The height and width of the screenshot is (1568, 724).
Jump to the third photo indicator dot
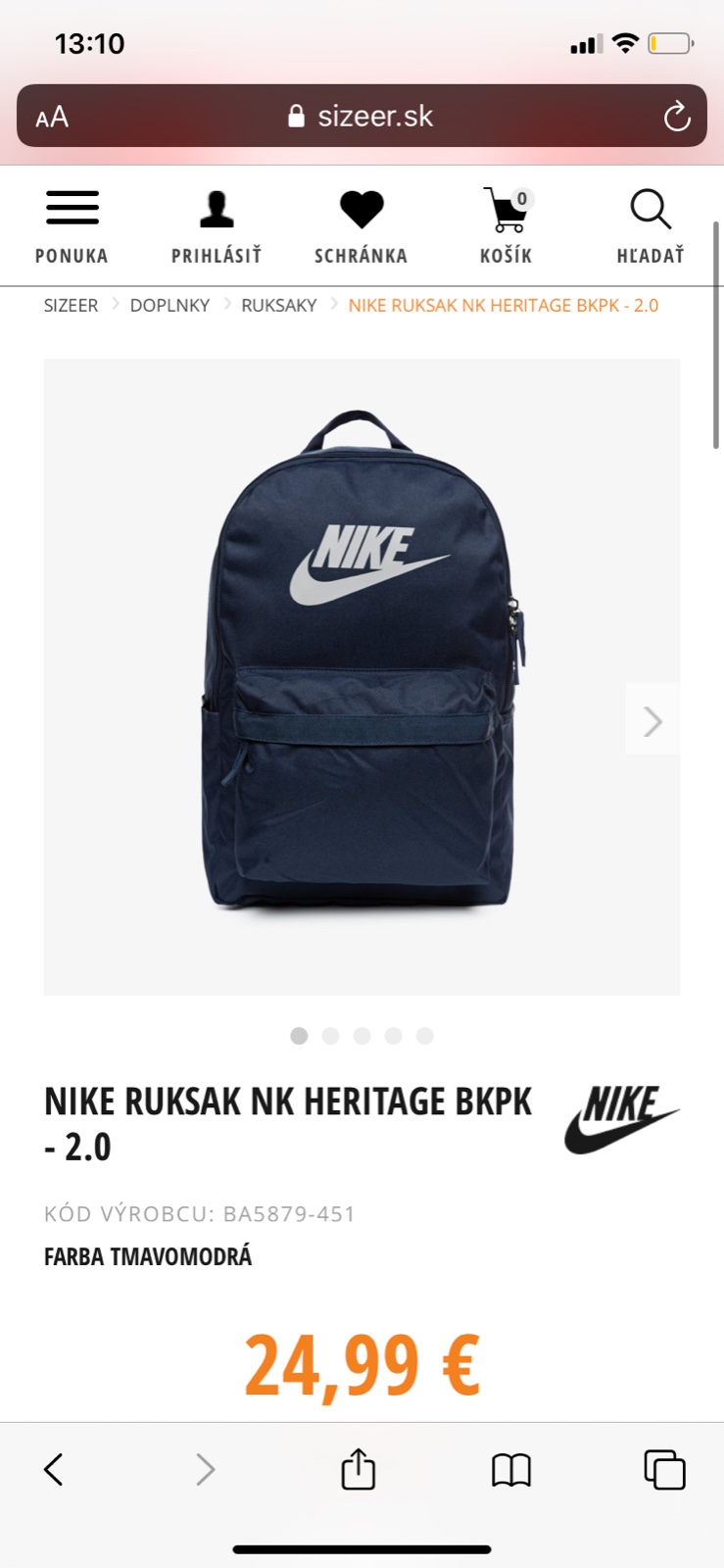coord(362,1036)
